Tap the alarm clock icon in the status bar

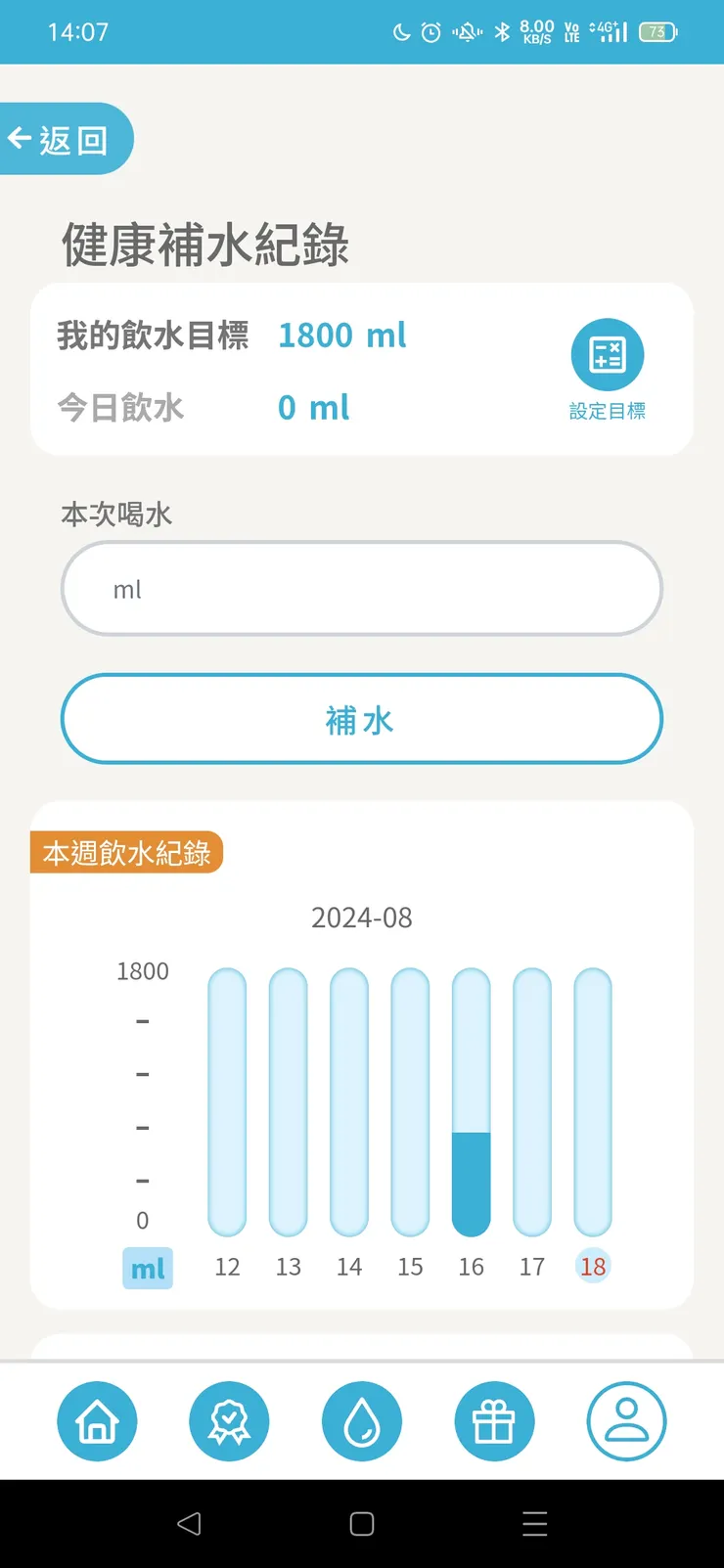point(430,31)
